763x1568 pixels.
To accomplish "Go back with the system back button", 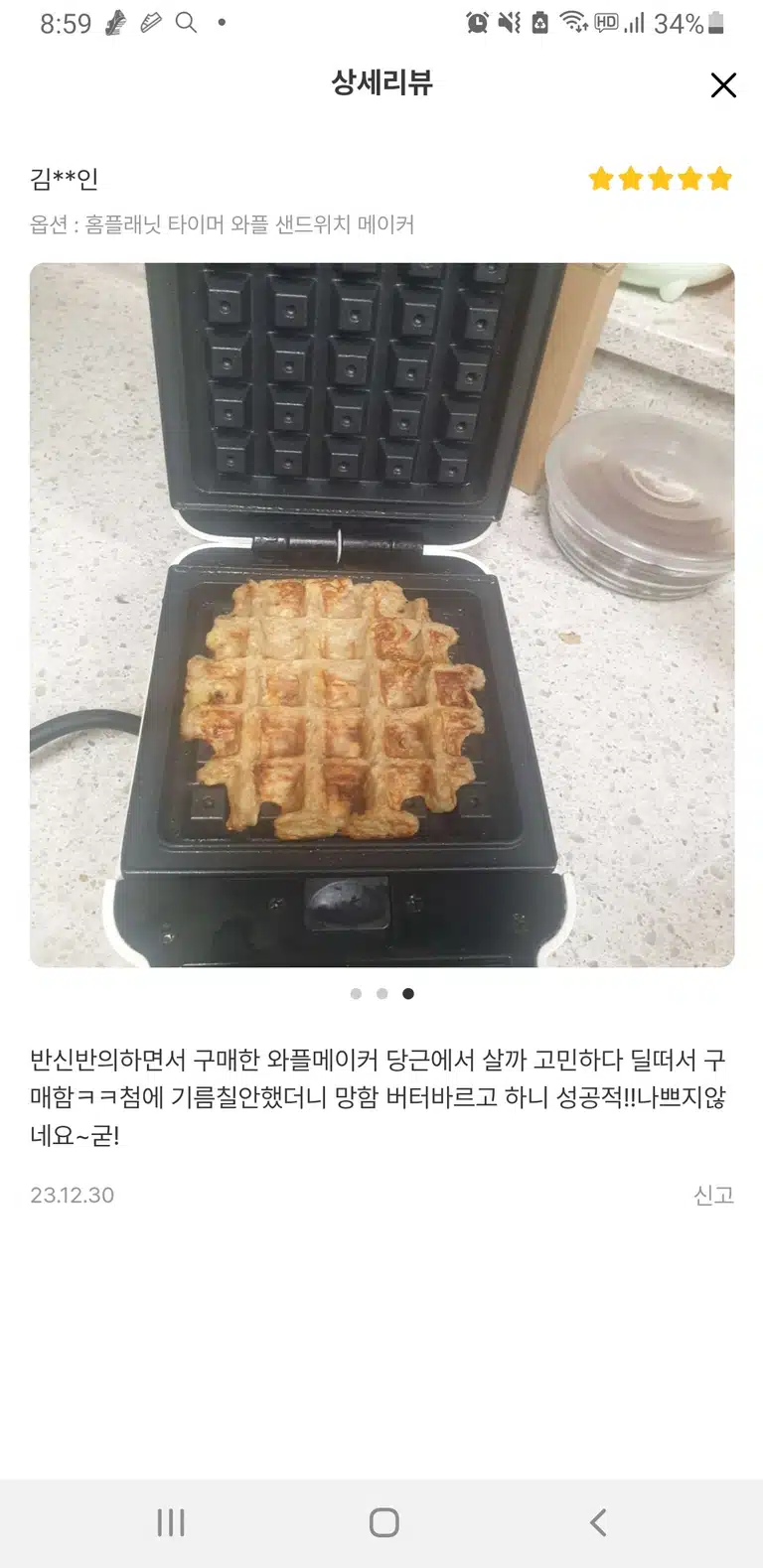I will click(597, 1522).
